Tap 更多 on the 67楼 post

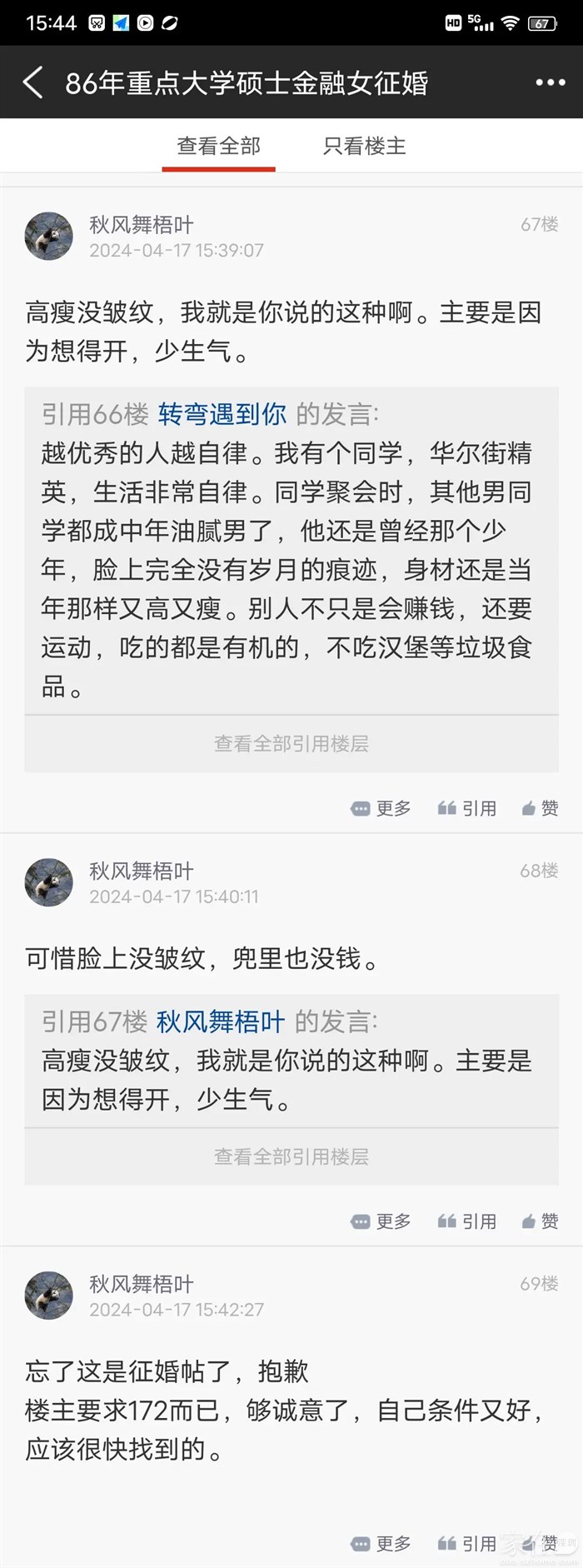point(381,808)
